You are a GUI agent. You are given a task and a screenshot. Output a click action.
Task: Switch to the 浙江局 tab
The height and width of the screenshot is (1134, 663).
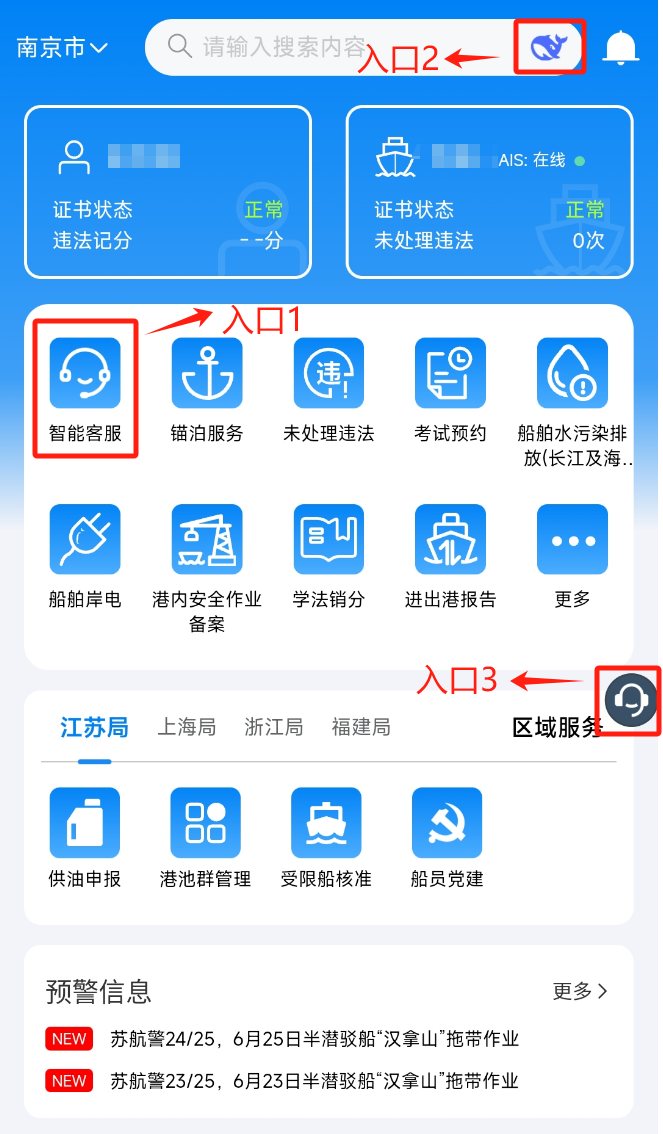pos(273,727)
